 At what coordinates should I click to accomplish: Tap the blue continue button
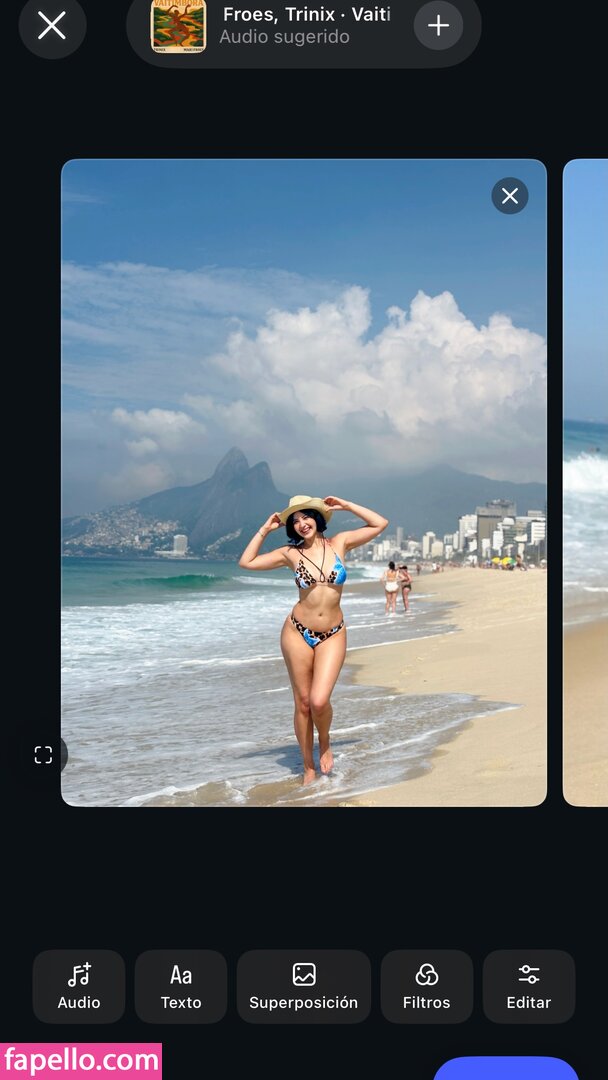(506, 1069)
